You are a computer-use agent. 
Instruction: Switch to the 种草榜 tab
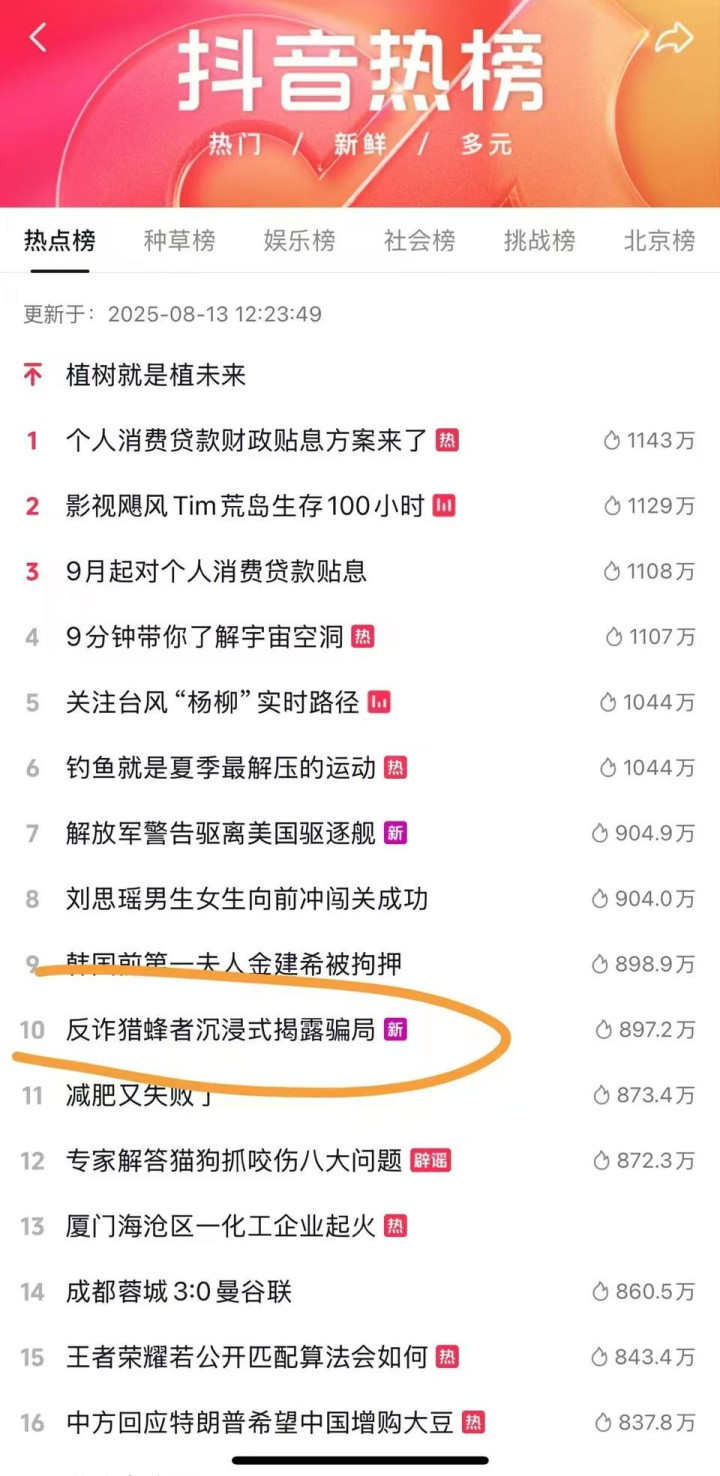179,240
